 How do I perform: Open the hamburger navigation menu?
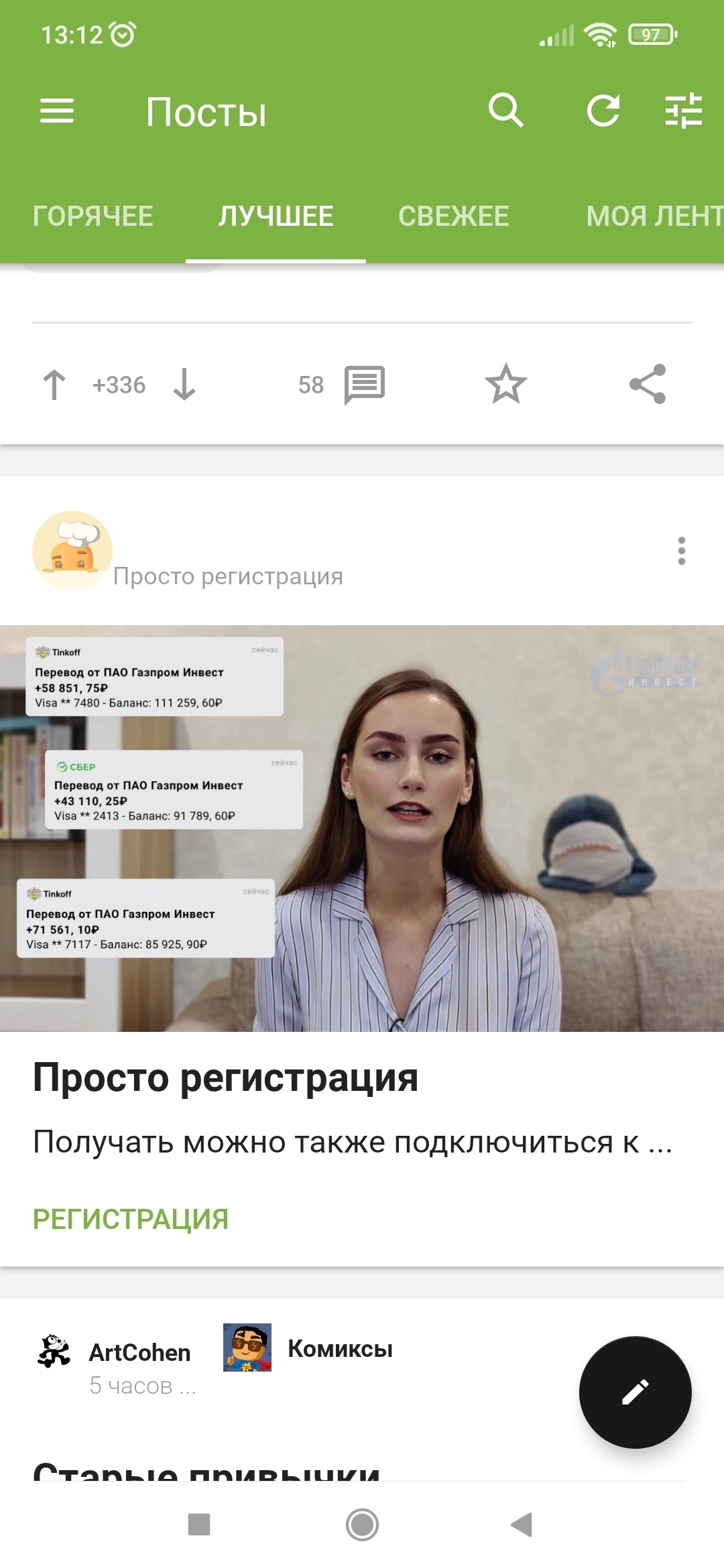click(57, 111)
